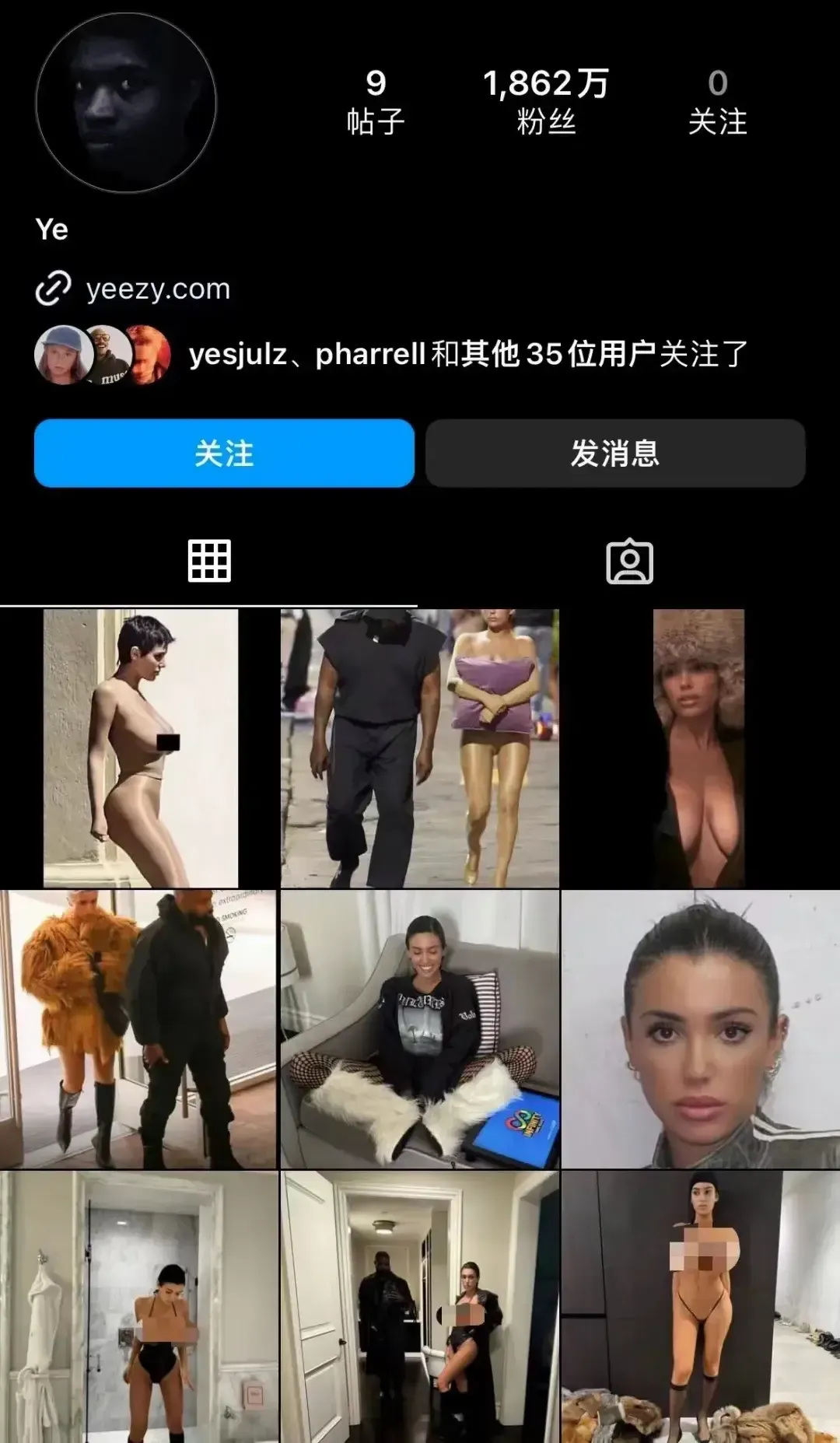Open the 0 关注 following list
The height and width of the screenshot is (1443, 840).
[717, 102]
